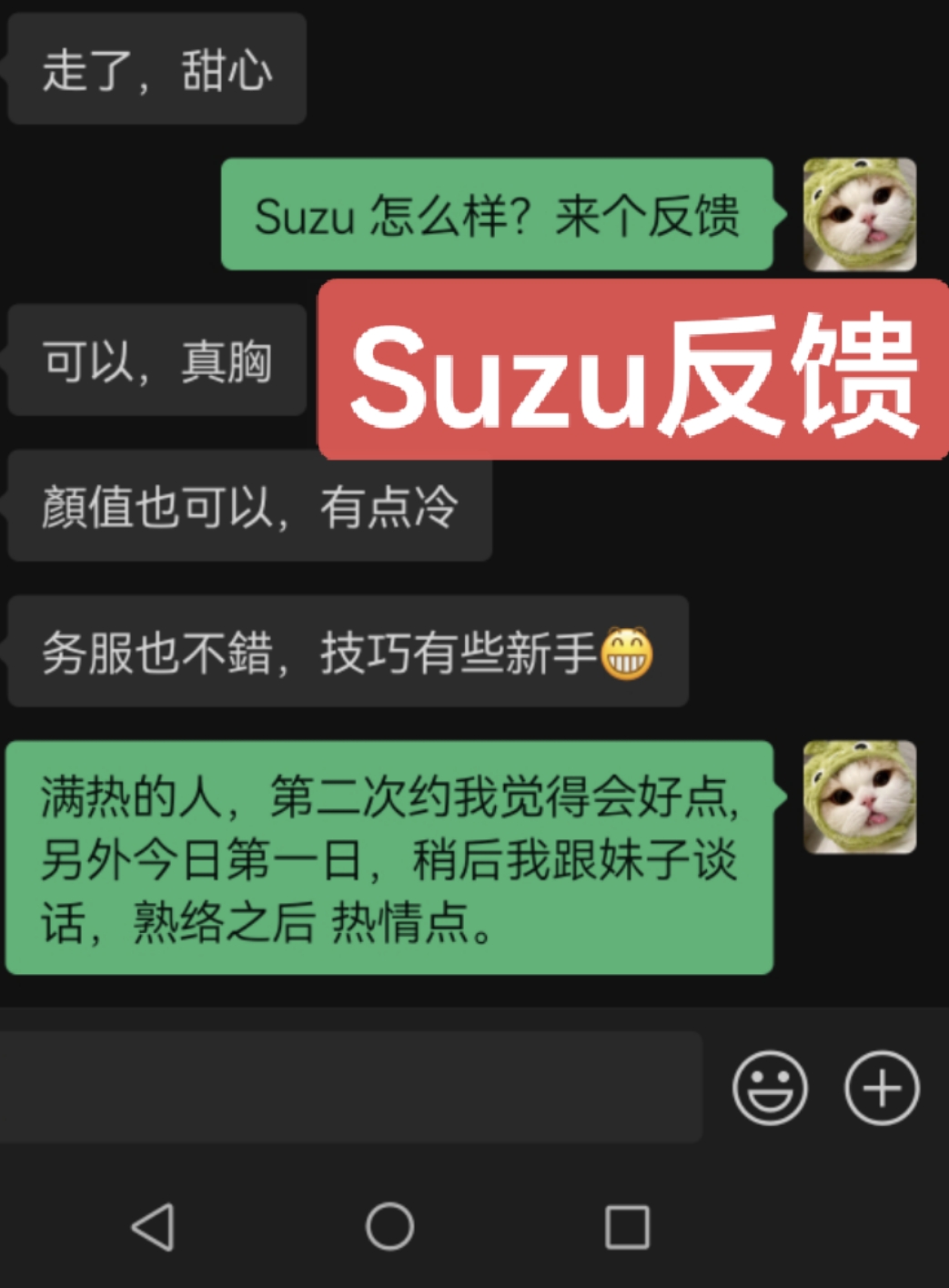949x1288 pixels.
Task: Open the plus attachments menu
Action: (x=882, y=1088)
